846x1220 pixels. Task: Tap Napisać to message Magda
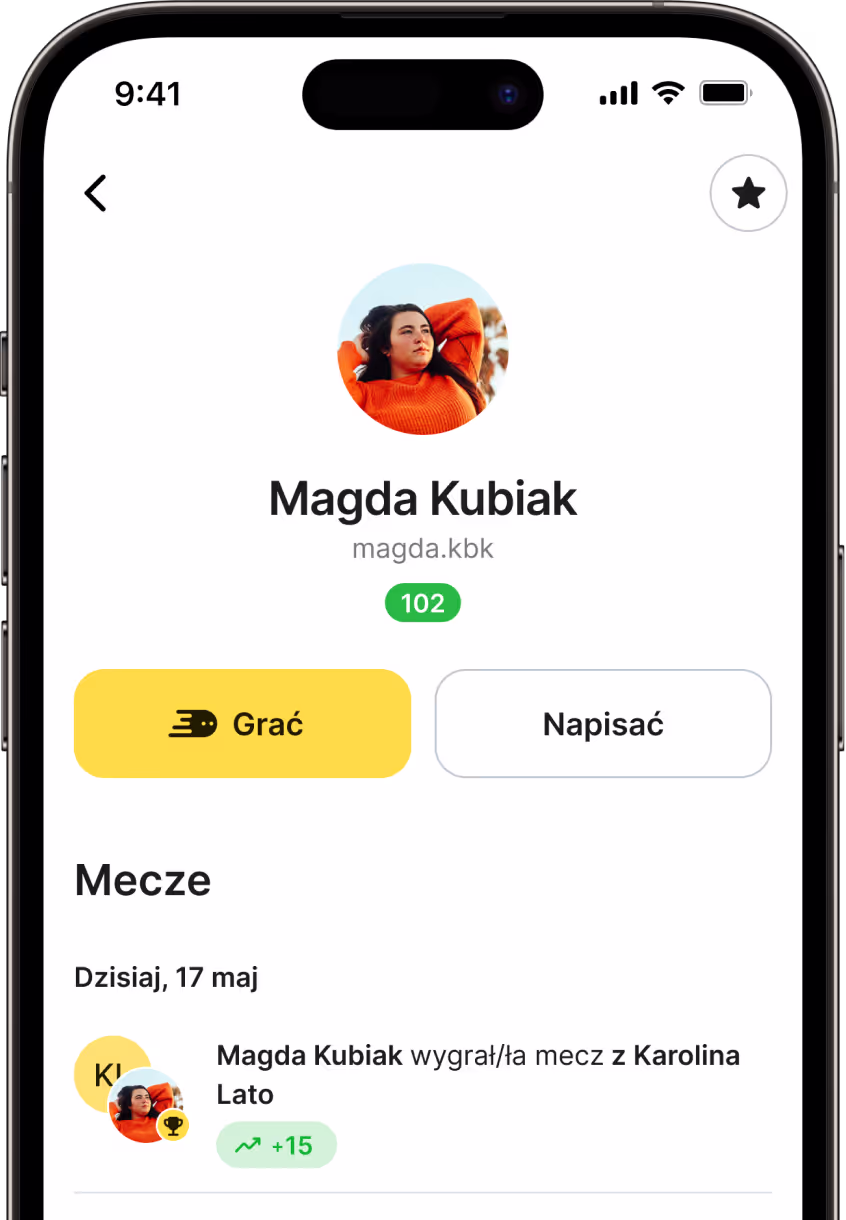(x=603, y=723)
